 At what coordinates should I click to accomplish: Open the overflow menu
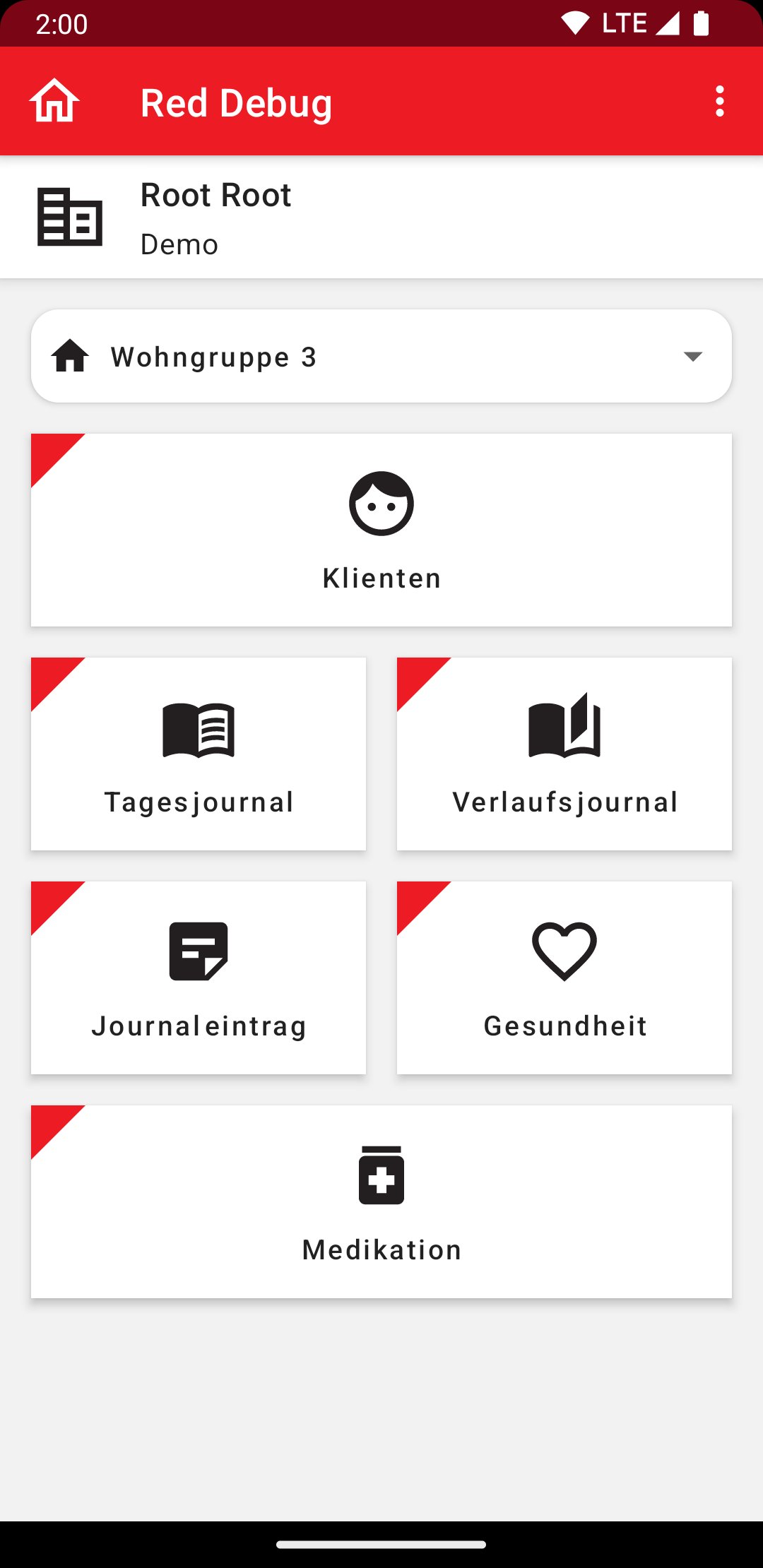pos(719,102)
